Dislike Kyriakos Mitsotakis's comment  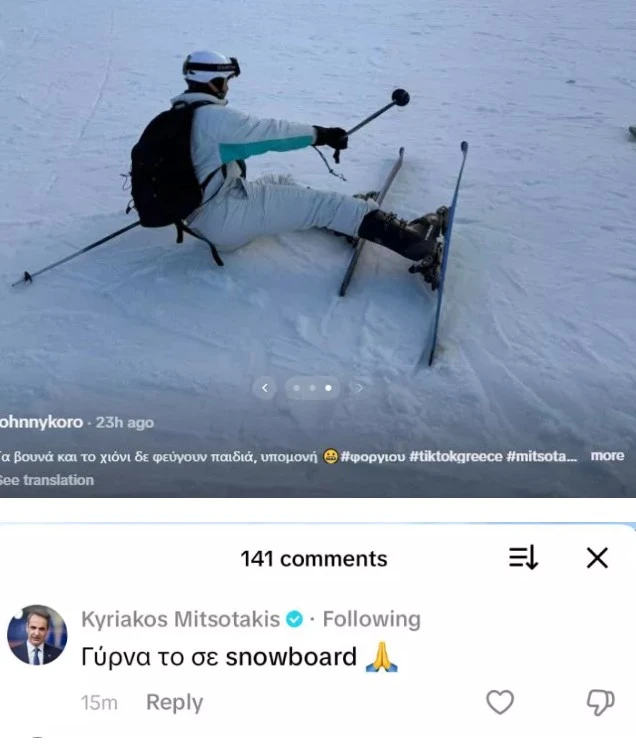click(599, 703)
